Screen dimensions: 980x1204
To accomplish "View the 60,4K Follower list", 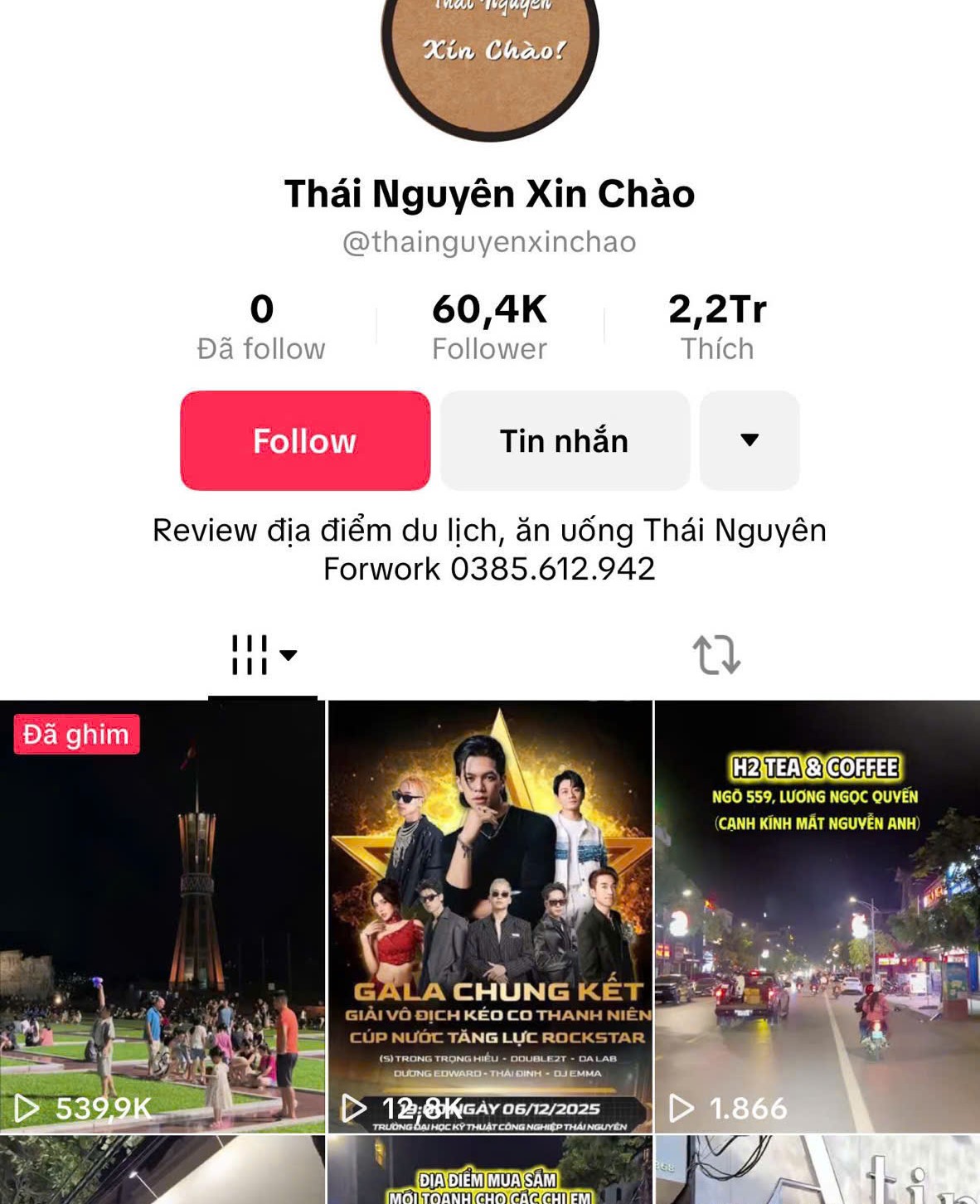I will [x=489, y=326].
